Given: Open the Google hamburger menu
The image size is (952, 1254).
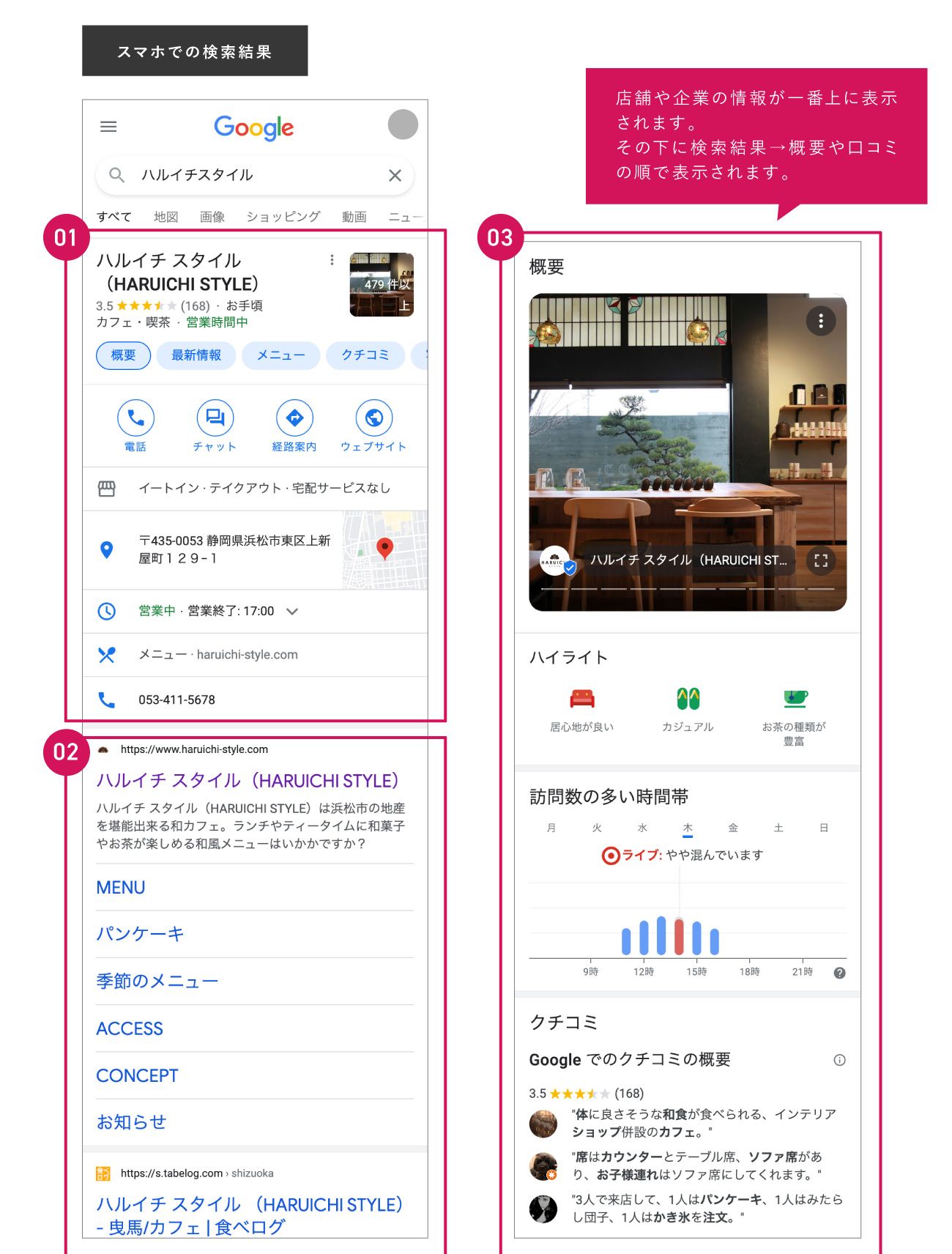Looking at the screenshot, I should 108,127.
